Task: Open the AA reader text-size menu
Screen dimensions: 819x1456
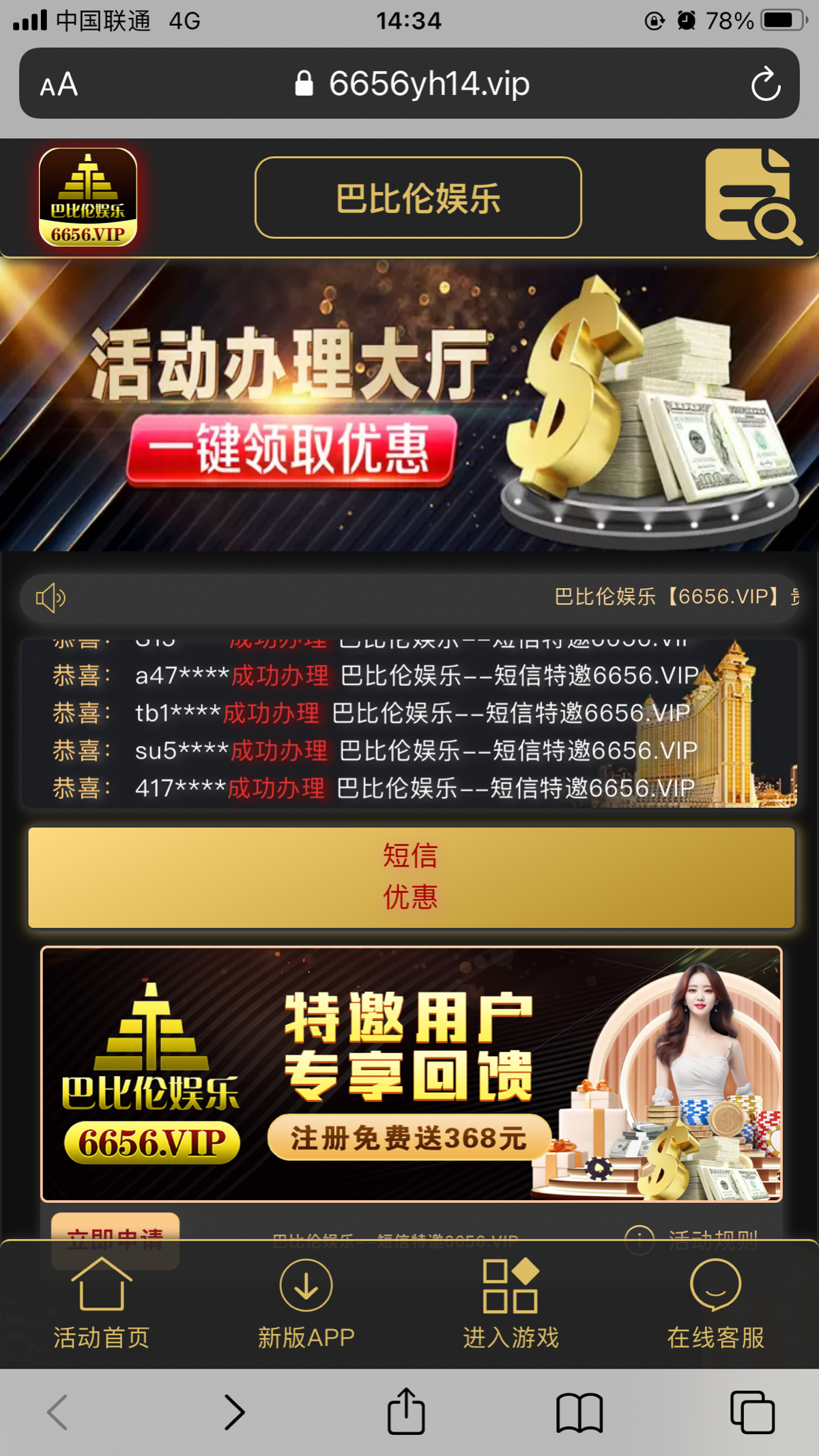Action: click(x=59, y=85)
